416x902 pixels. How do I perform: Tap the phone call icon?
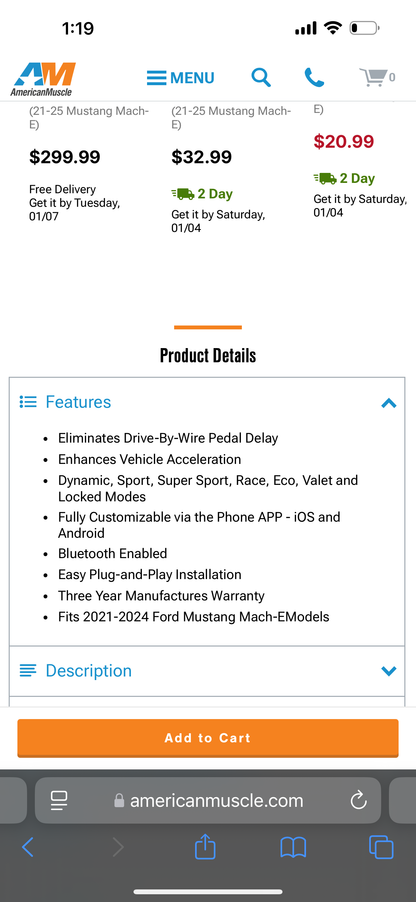pos(314,78)
